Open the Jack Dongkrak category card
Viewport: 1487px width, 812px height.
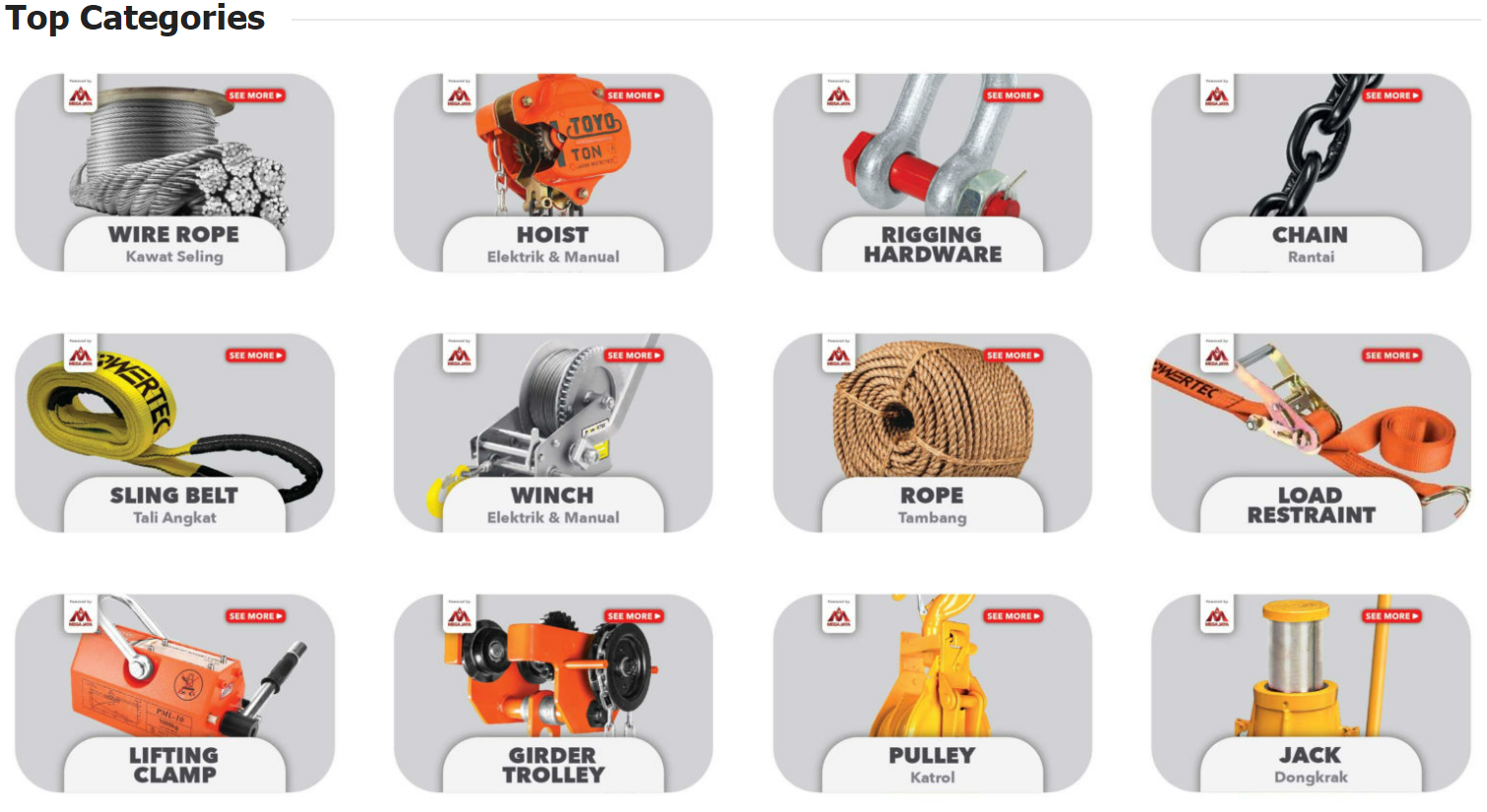tap(1311, 693)
